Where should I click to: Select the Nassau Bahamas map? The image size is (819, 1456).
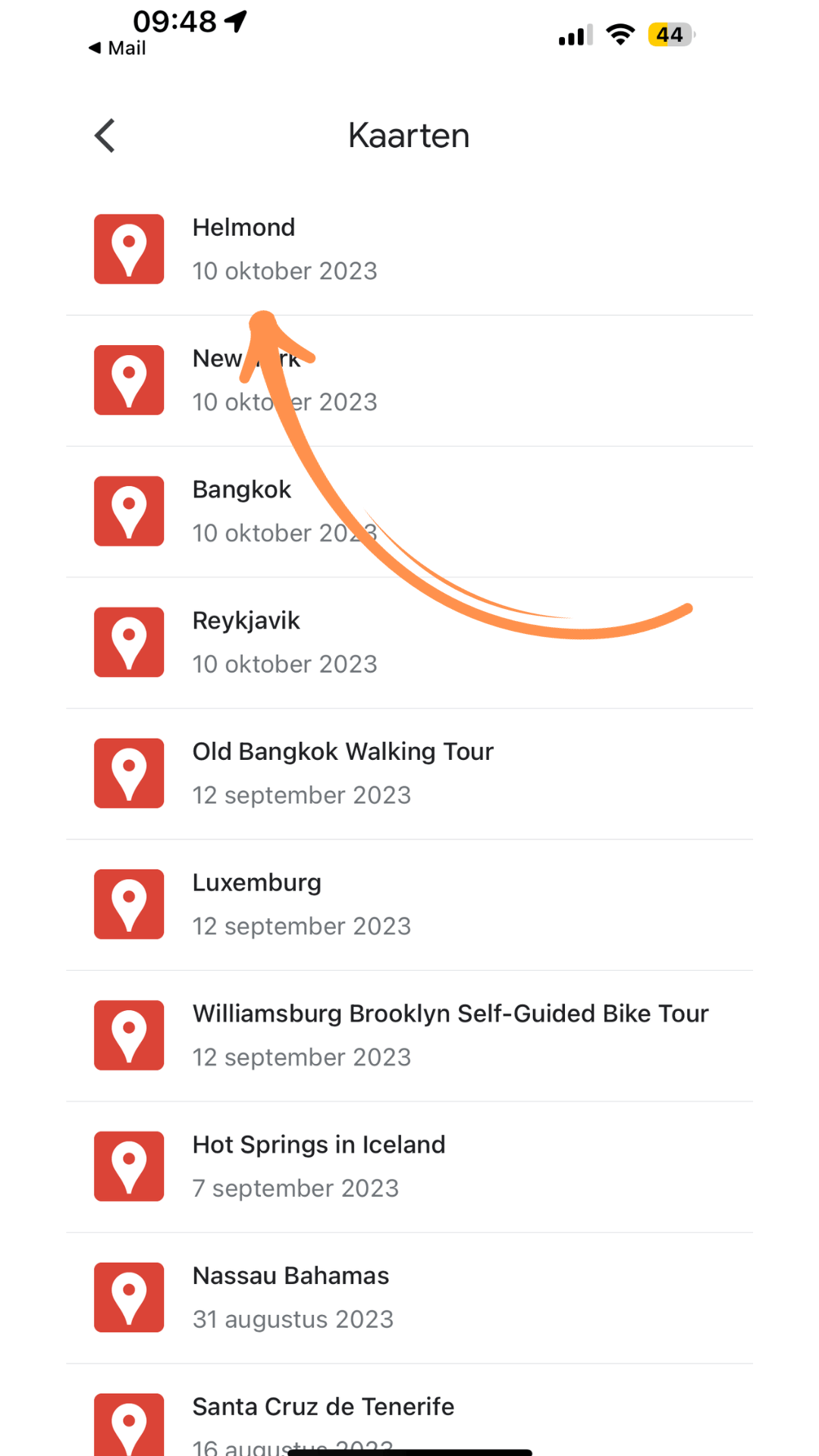point(409,1299)
